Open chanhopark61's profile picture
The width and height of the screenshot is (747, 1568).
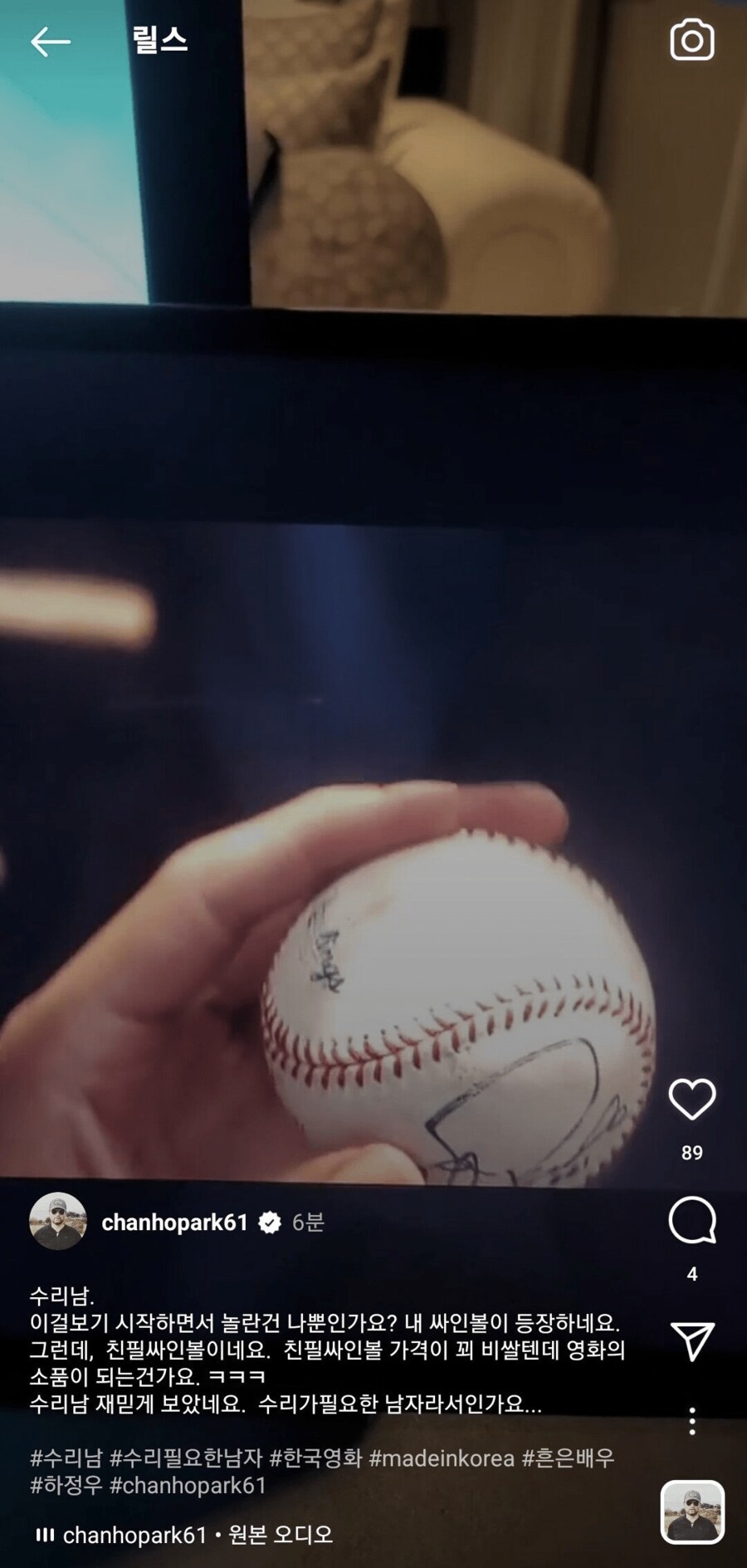(58, 1222)
